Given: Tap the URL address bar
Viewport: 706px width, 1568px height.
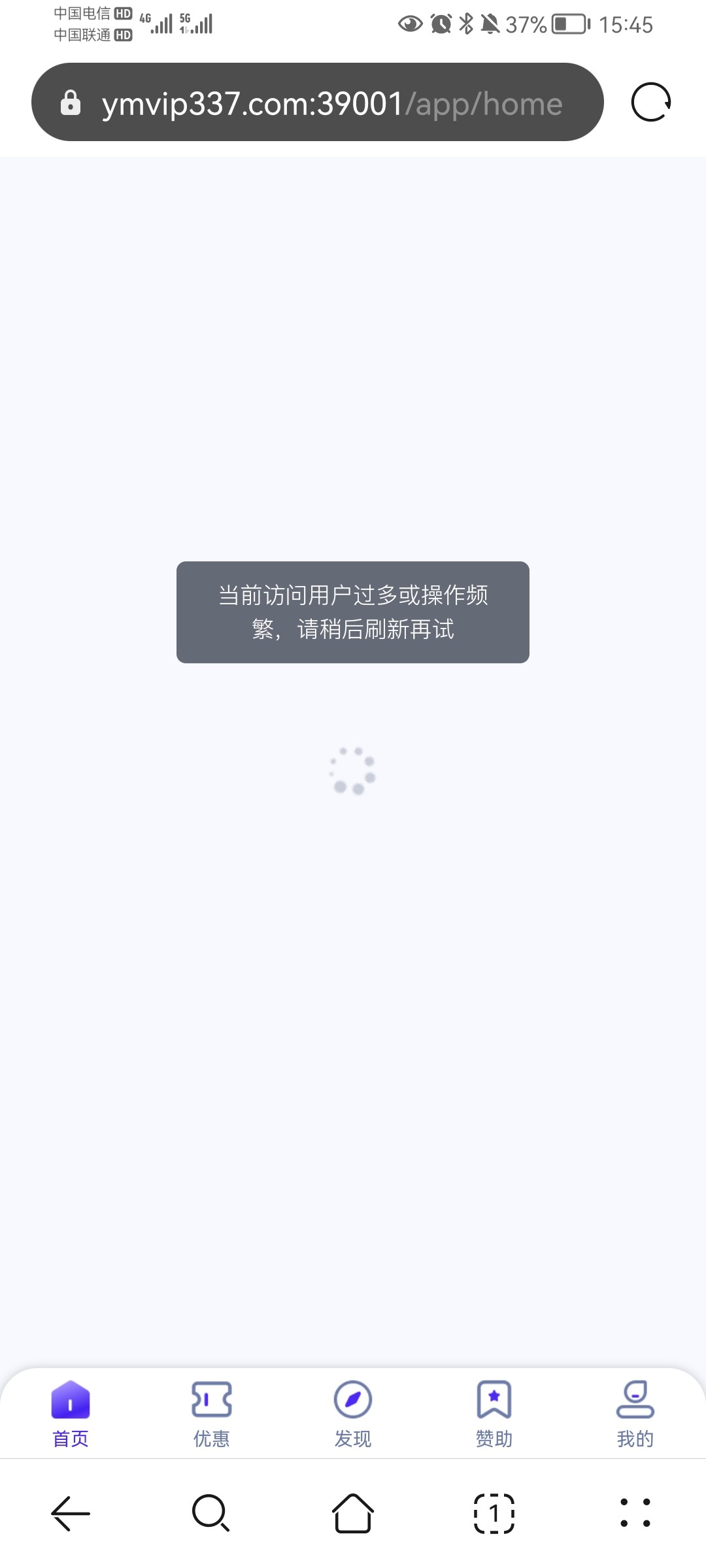Looking at the screenshot, I should tap(318, 103).
